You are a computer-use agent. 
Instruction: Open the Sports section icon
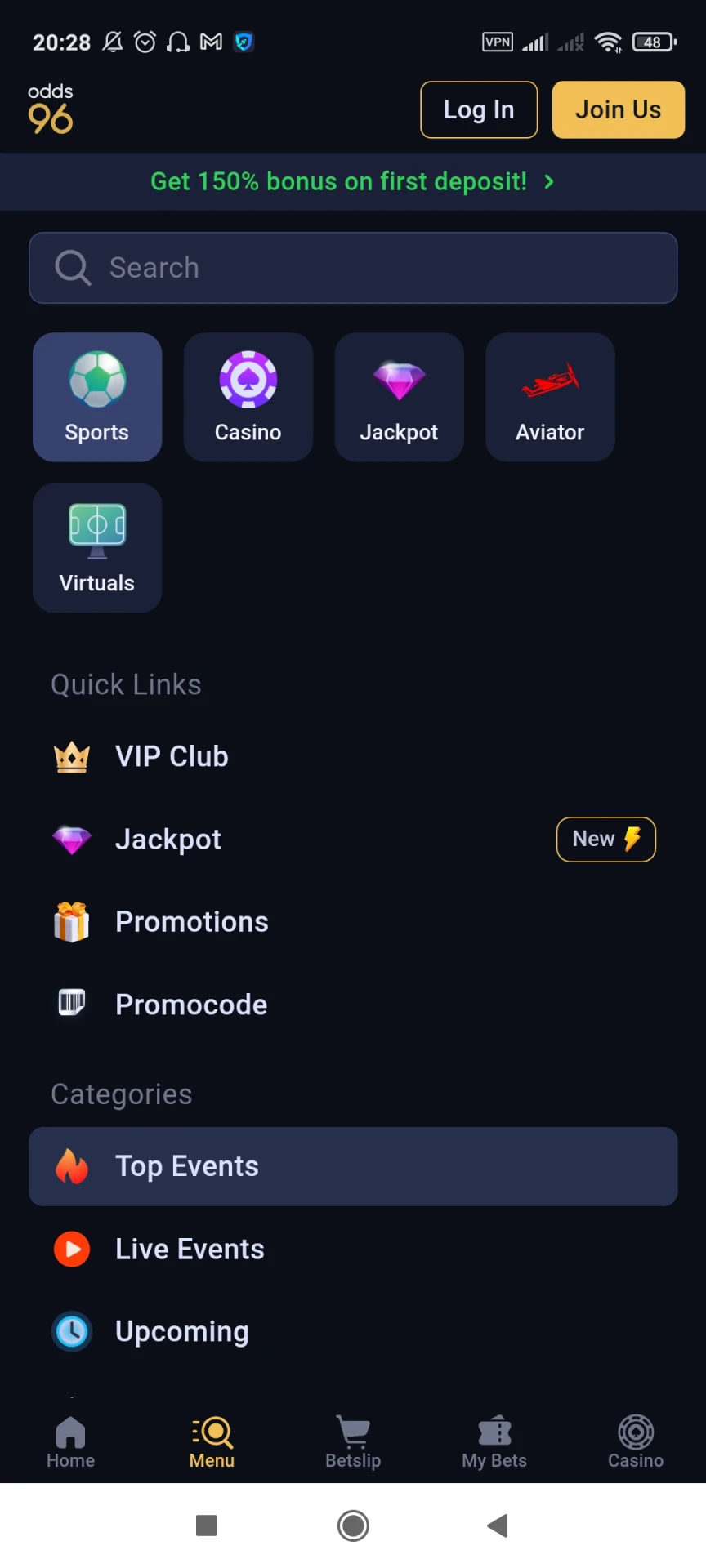click(x=97, y=378)
